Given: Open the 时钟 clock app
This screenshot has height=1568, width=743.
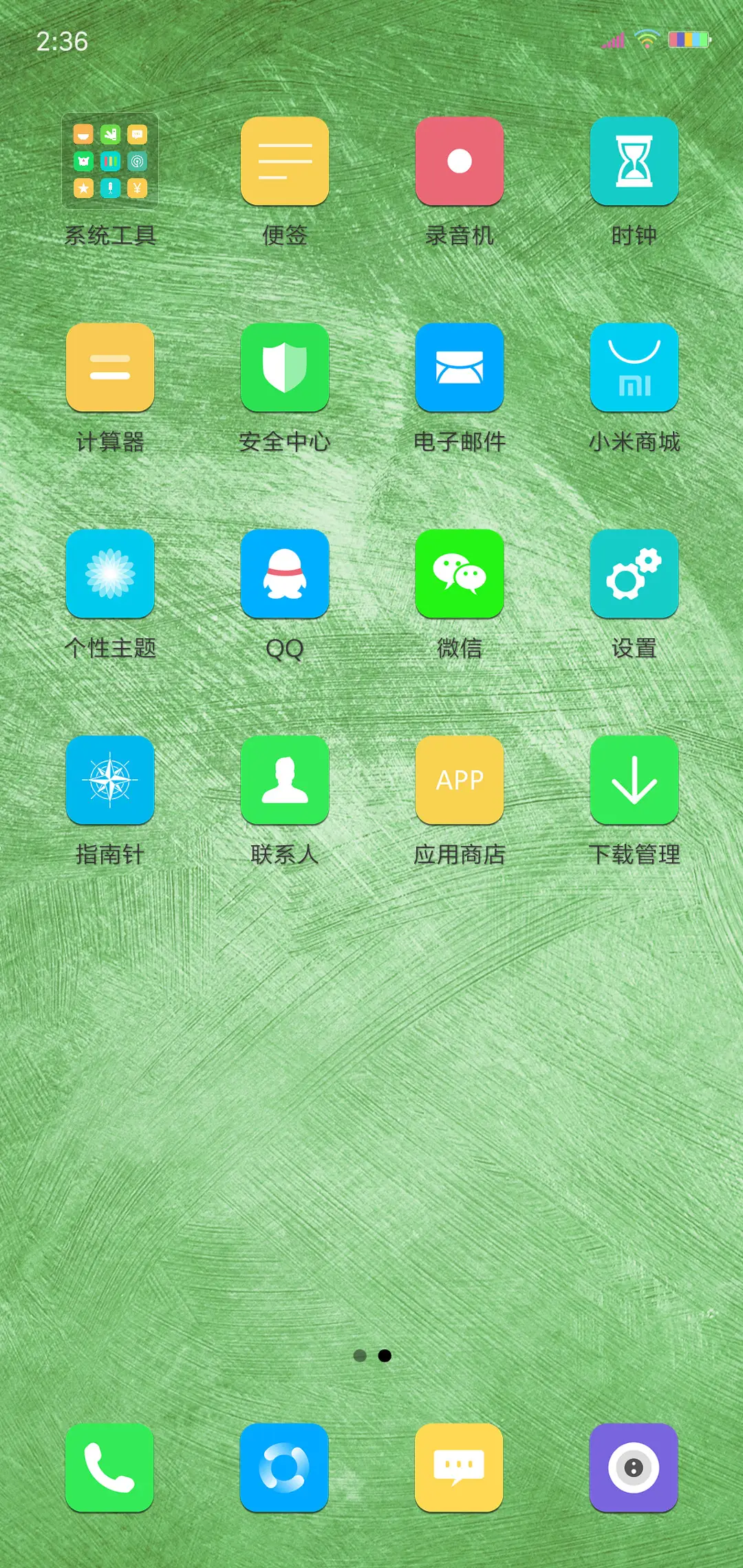Looking at the screenshot, I should pos(634,162).
